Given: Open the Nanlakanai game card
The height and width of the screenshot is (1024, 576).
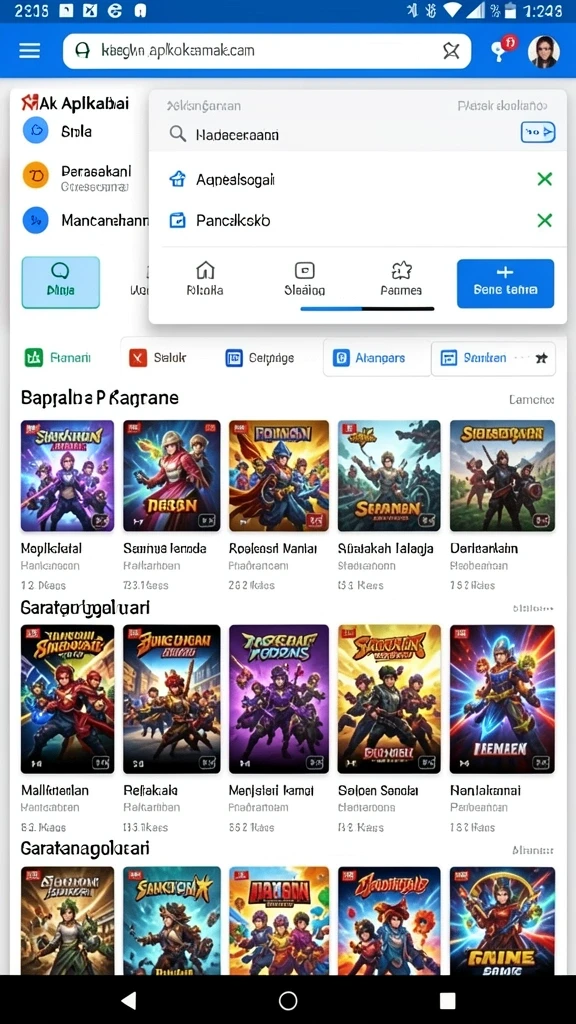Looking at the screenshot, I should [502, 728].
